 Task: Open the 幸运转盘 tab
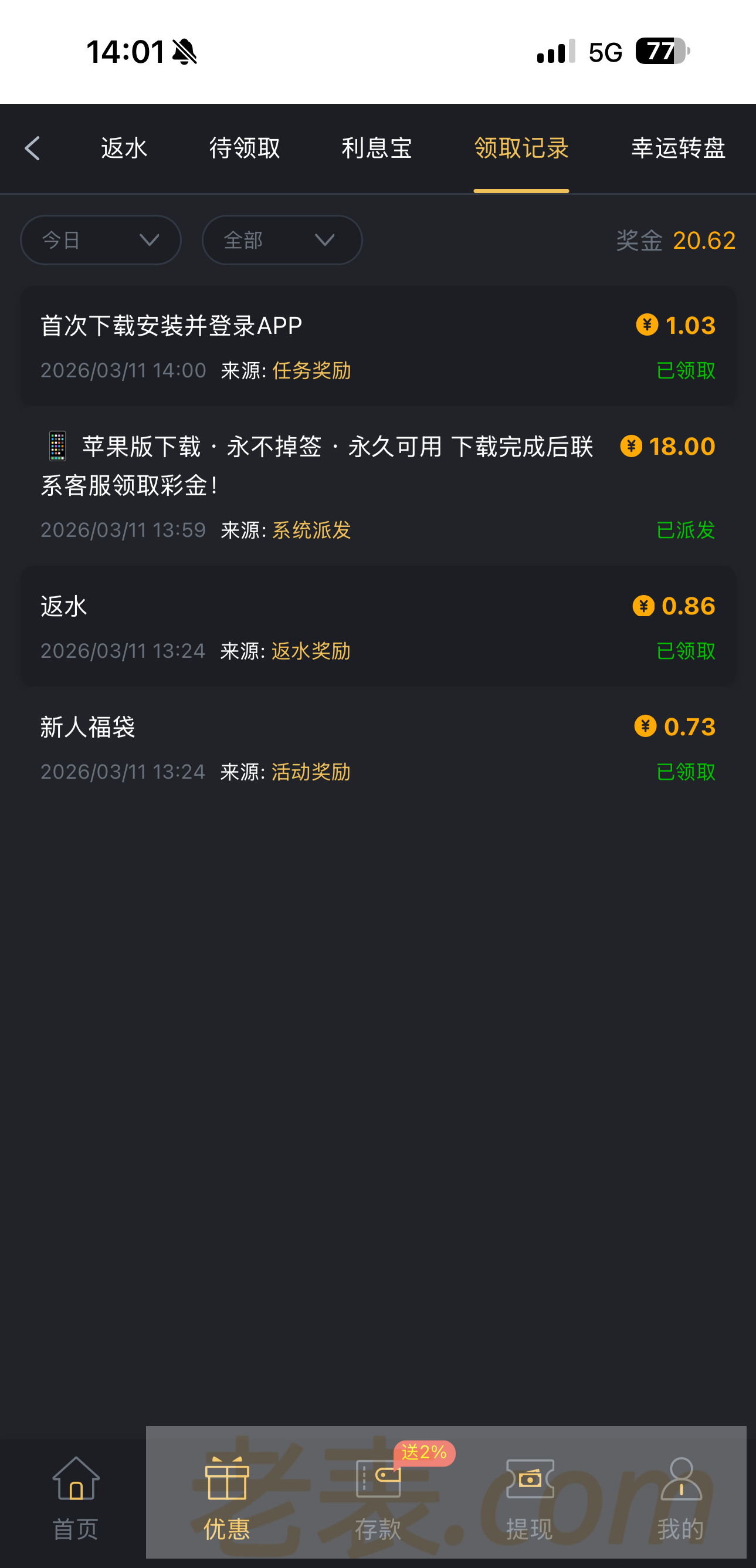coord(678,148)
